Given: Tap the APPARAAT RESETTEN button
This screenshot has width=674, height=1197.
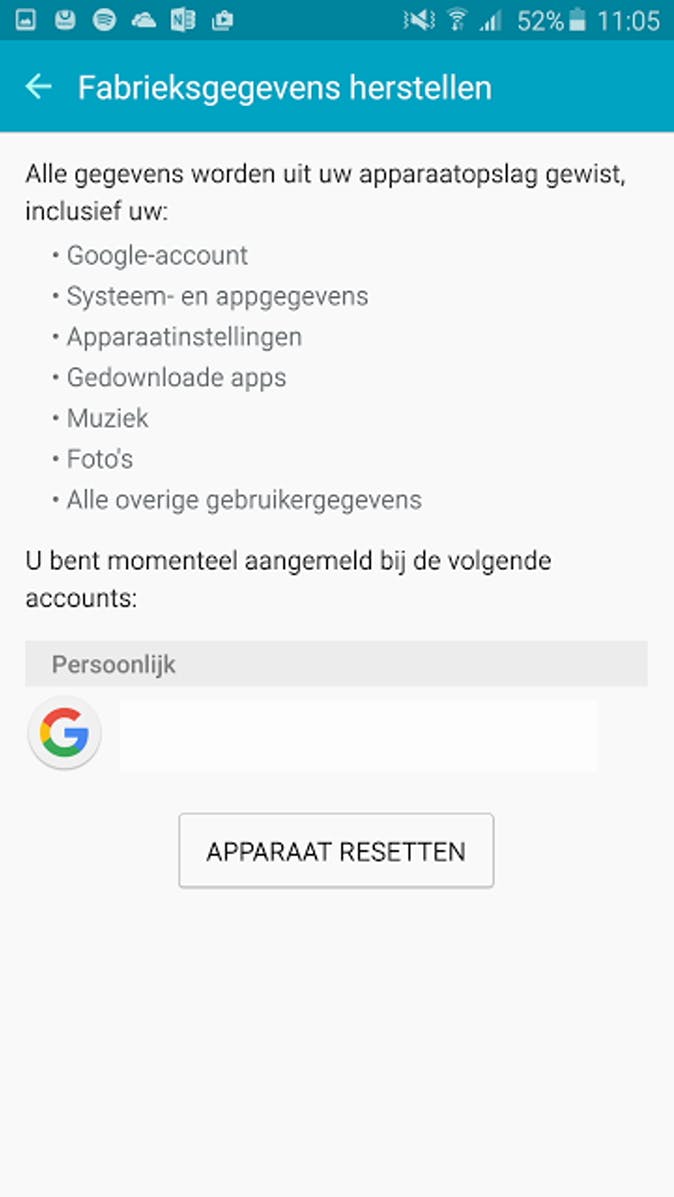Looking at the screenshot, I should tap(336, 851).
